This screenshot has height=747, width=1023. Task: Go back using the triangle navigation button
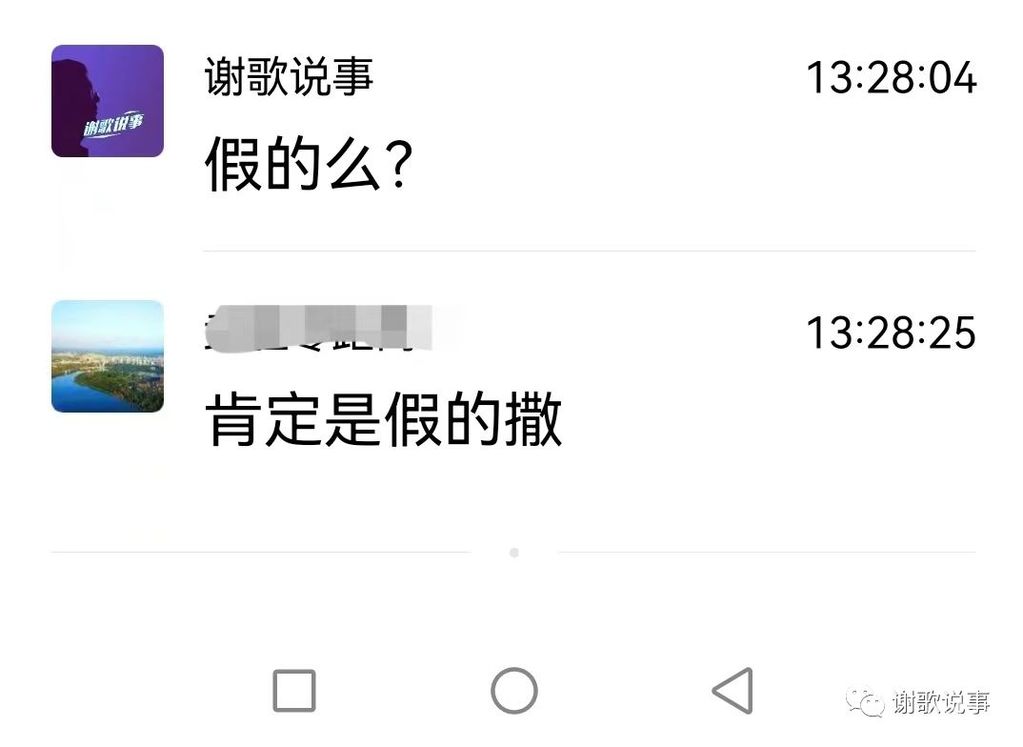[733, 690]
